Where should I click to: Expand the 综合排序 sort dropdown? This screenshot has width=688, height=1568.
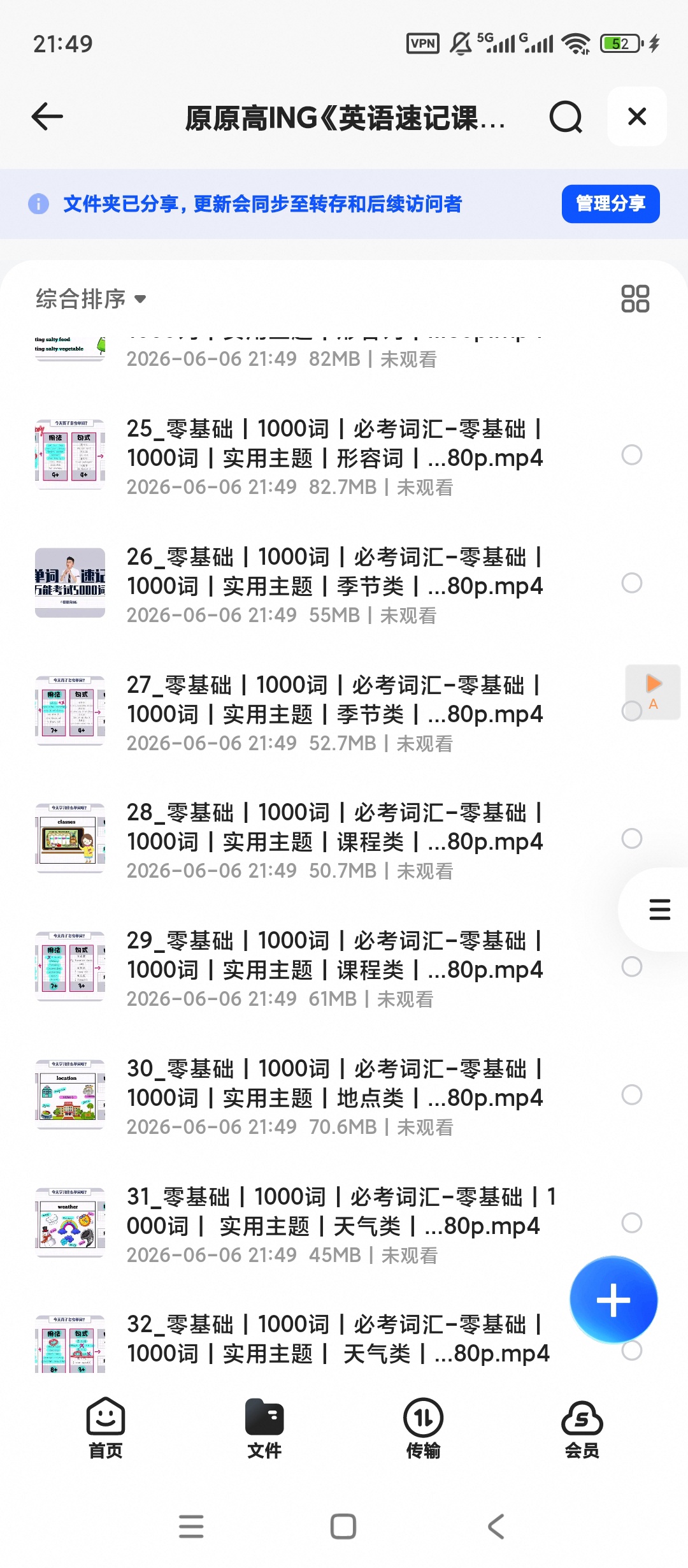(91, 299)
